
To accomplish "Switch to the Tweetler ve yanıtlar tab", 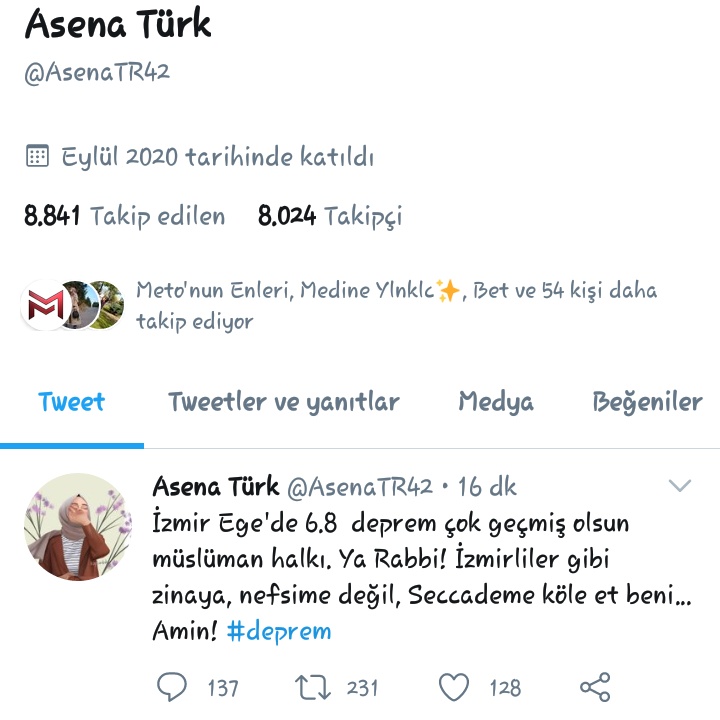I will [283, 402].
